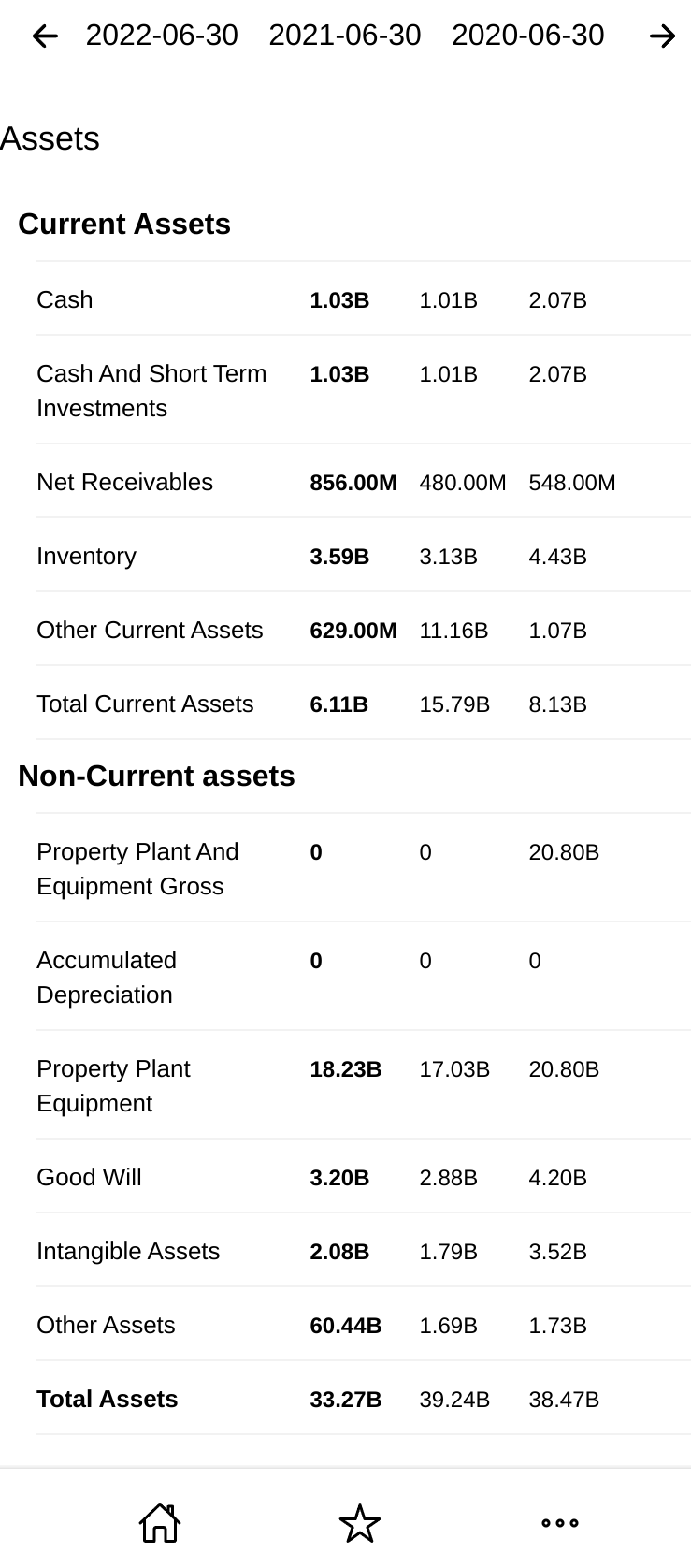Image resolution: width=691 pixels, height=1568 pixels.
Task: Select the 2021-06-30 column header
Action: pos(344,36)
